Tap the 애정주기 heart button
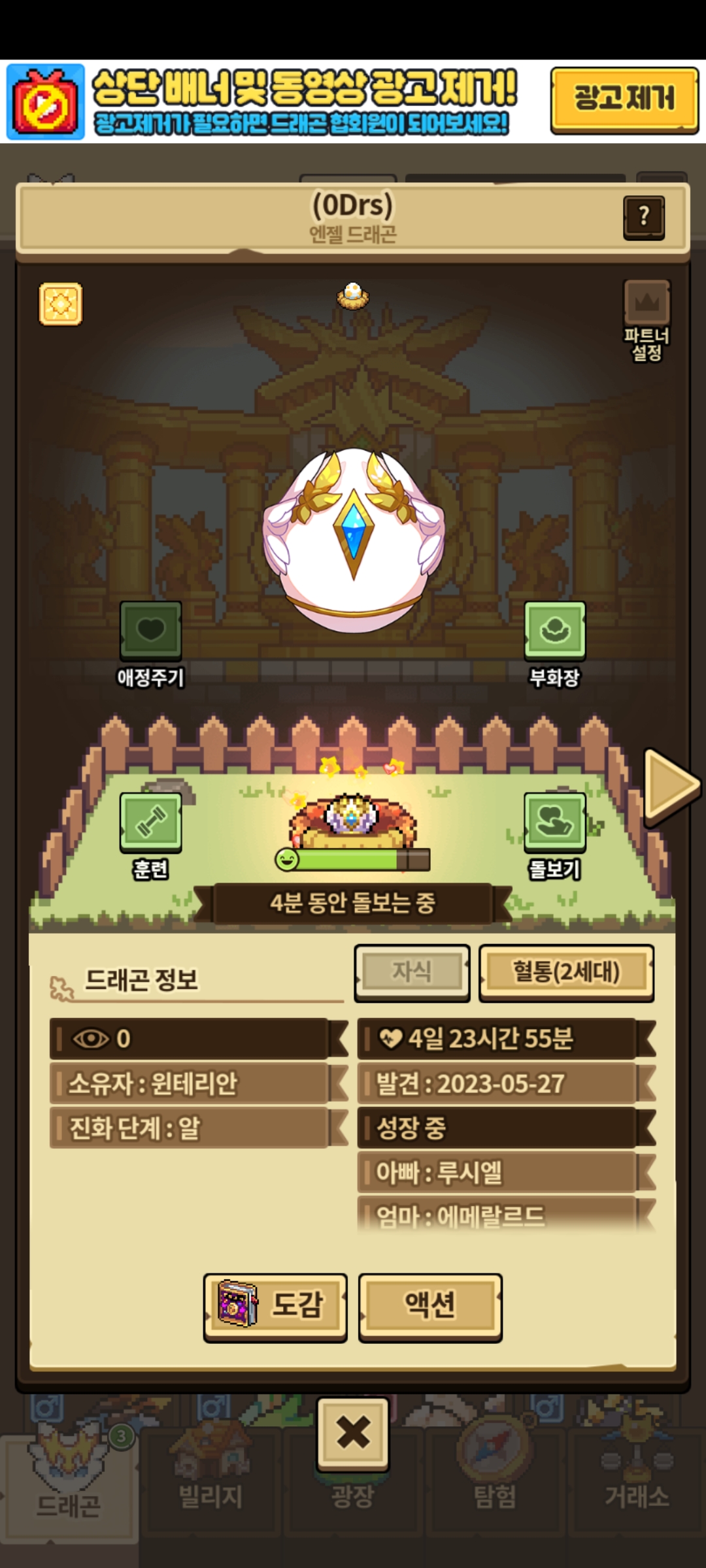The image size is (706, 1568). click(150, 632)
